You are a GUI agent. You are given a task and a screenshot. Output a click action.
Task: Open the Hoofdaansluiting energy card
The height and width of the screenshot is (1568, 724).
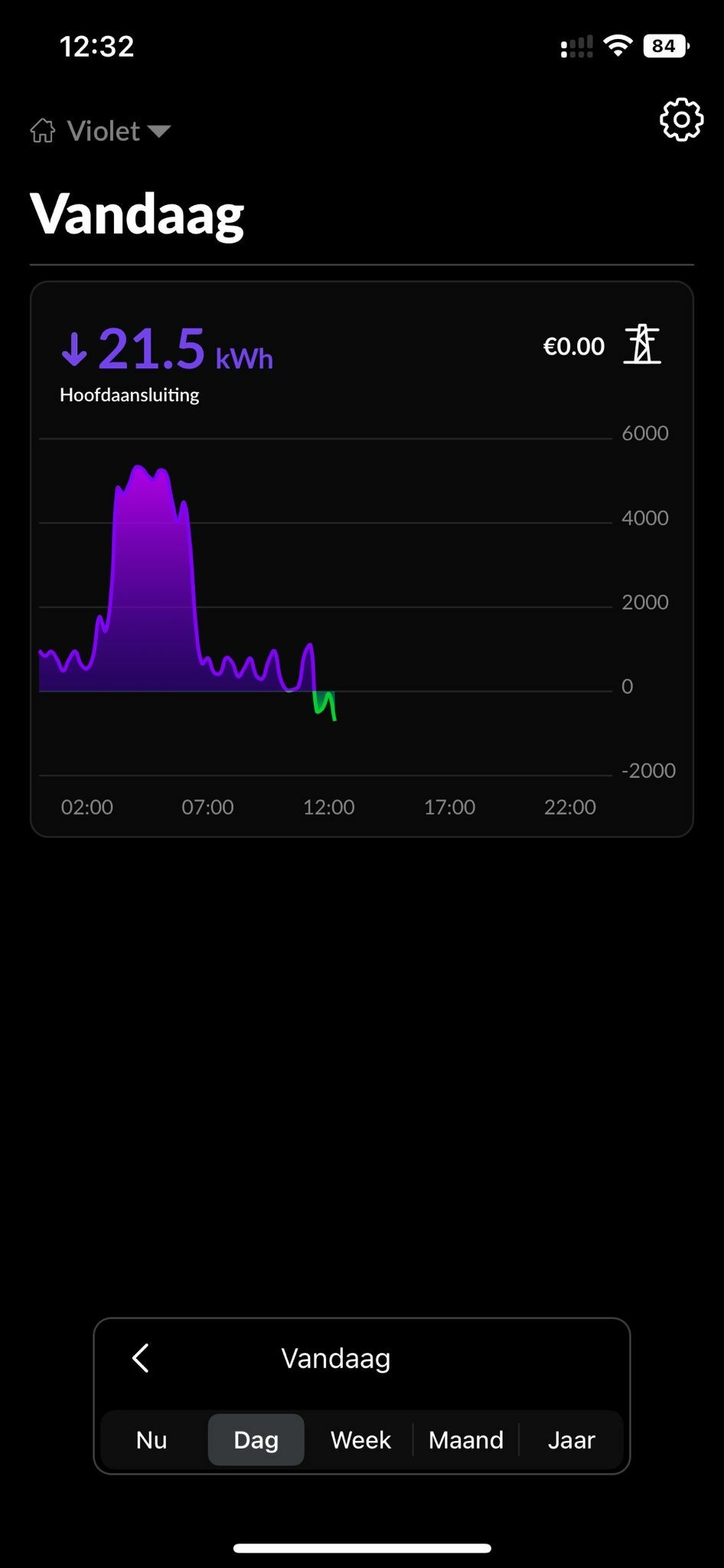(361, 559)
